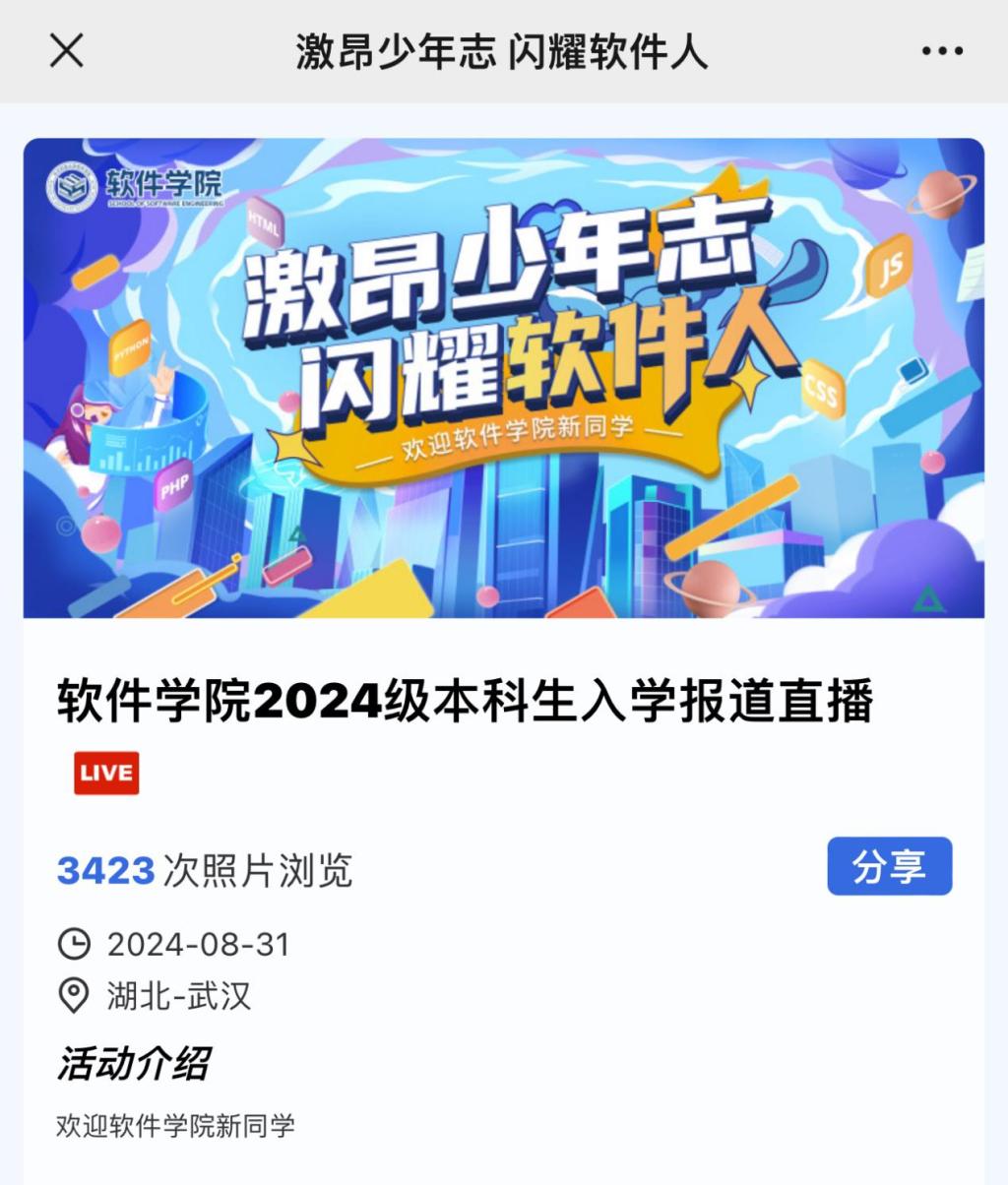
Task: Close the live stream page
Action: [67, 51]
